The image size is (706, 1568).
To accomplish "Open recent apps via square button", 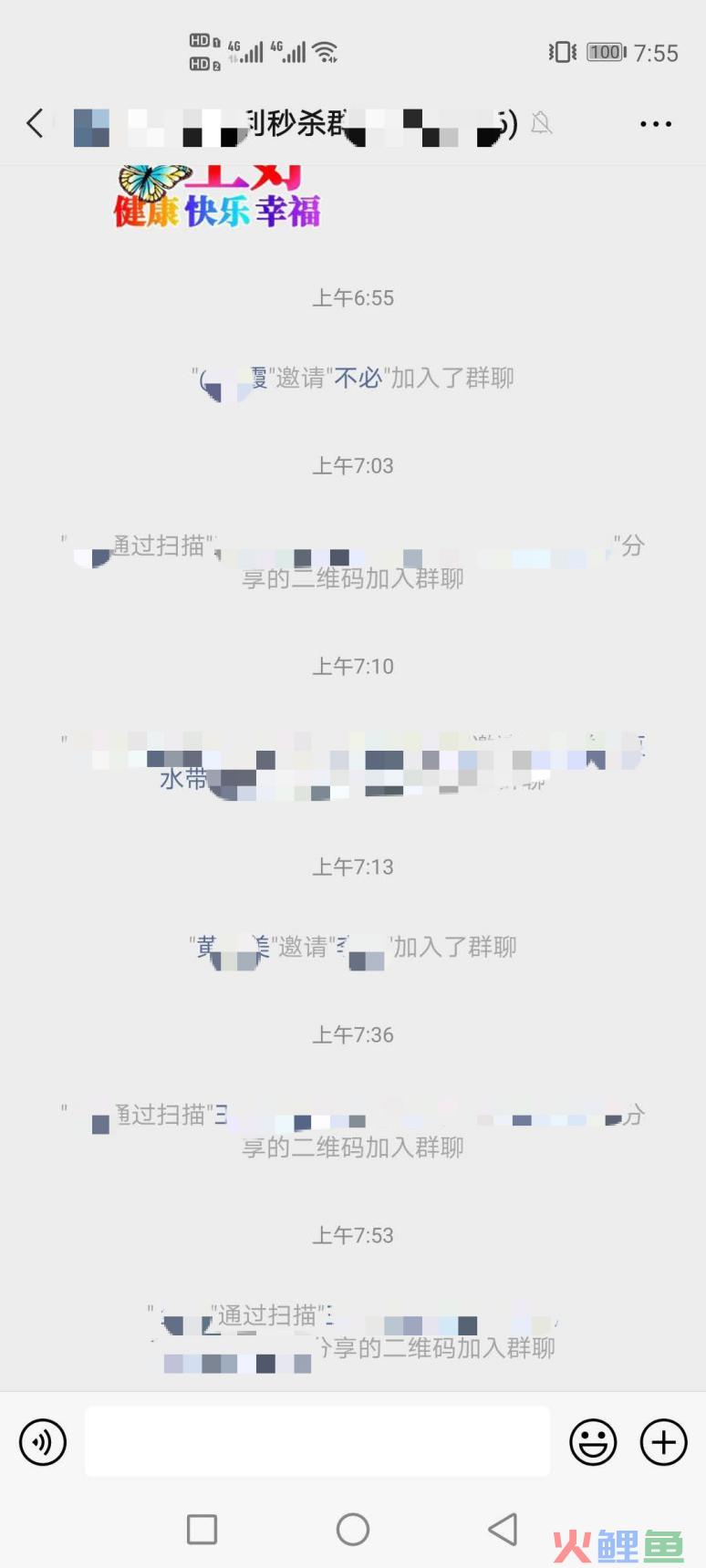I will tap(202, 1529).
